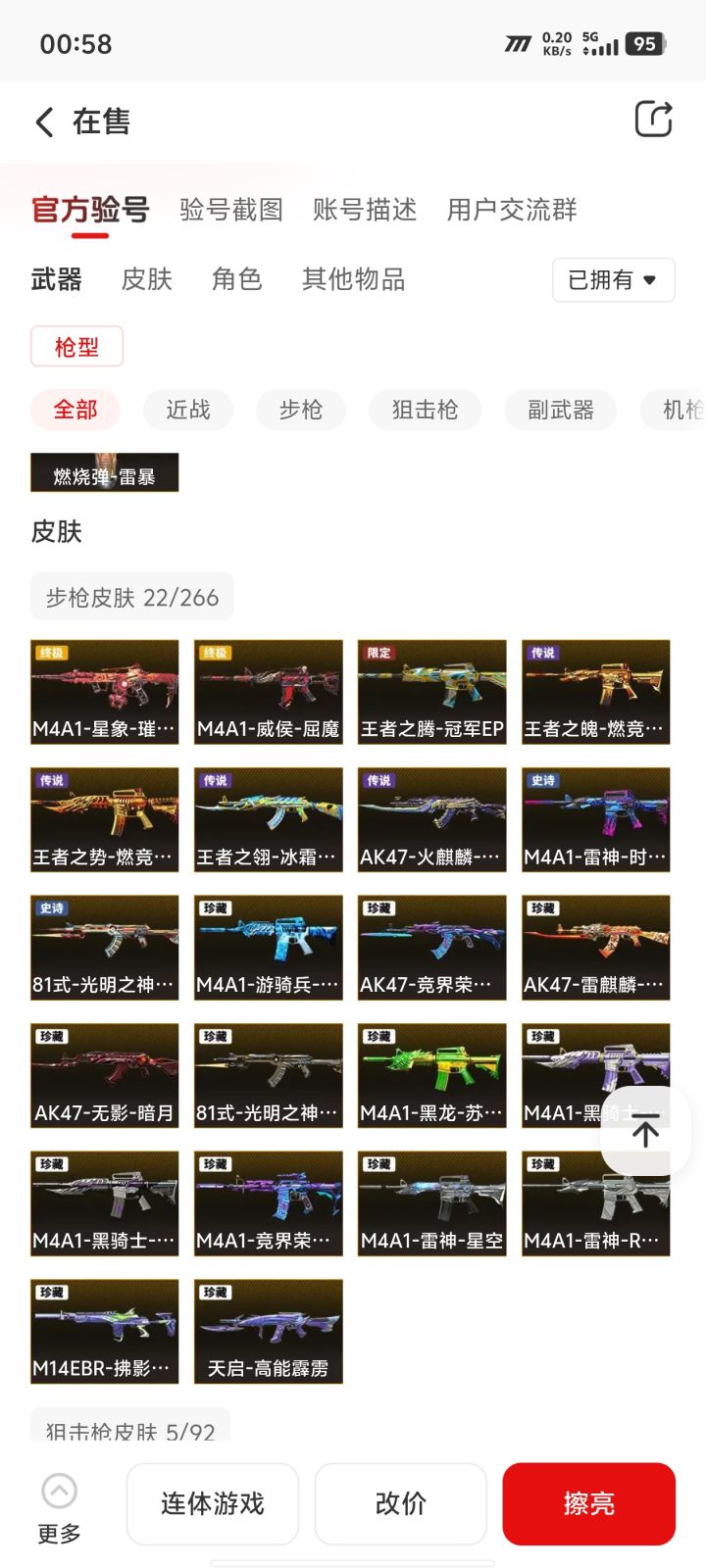Viewport: 706px width, 1568px height.
Task: Switch to the 验号截图 tab
Action: tap(230, 210)
